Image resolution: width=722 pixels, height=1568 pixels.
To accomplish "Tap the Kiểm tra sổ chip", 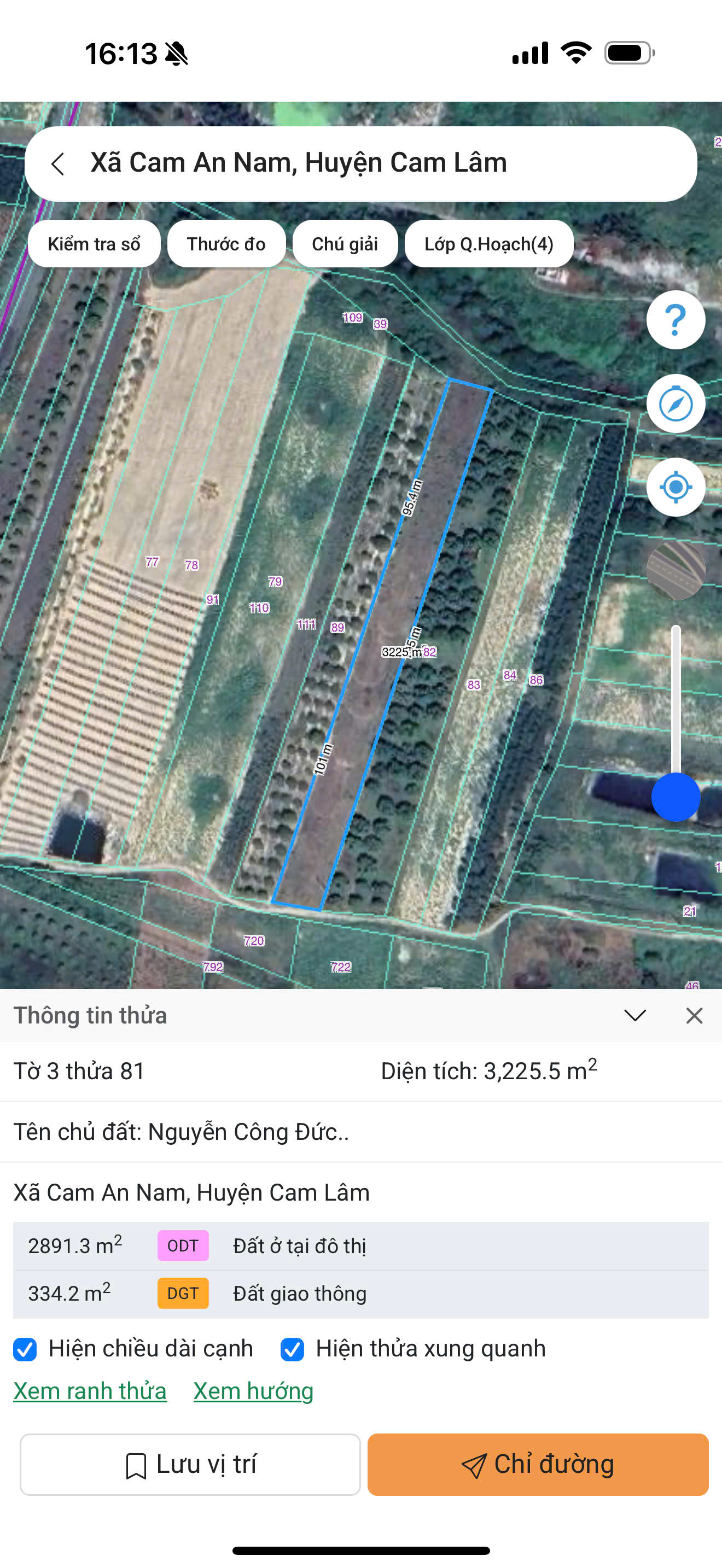I will (94, 244).
